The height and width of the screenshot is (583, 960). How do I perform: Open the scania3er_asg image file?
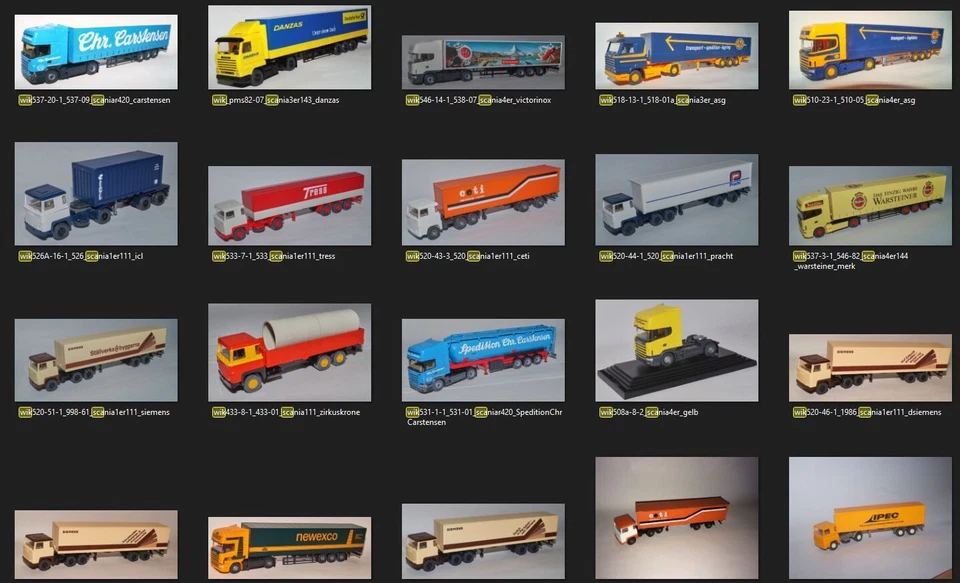coord(676,56)
